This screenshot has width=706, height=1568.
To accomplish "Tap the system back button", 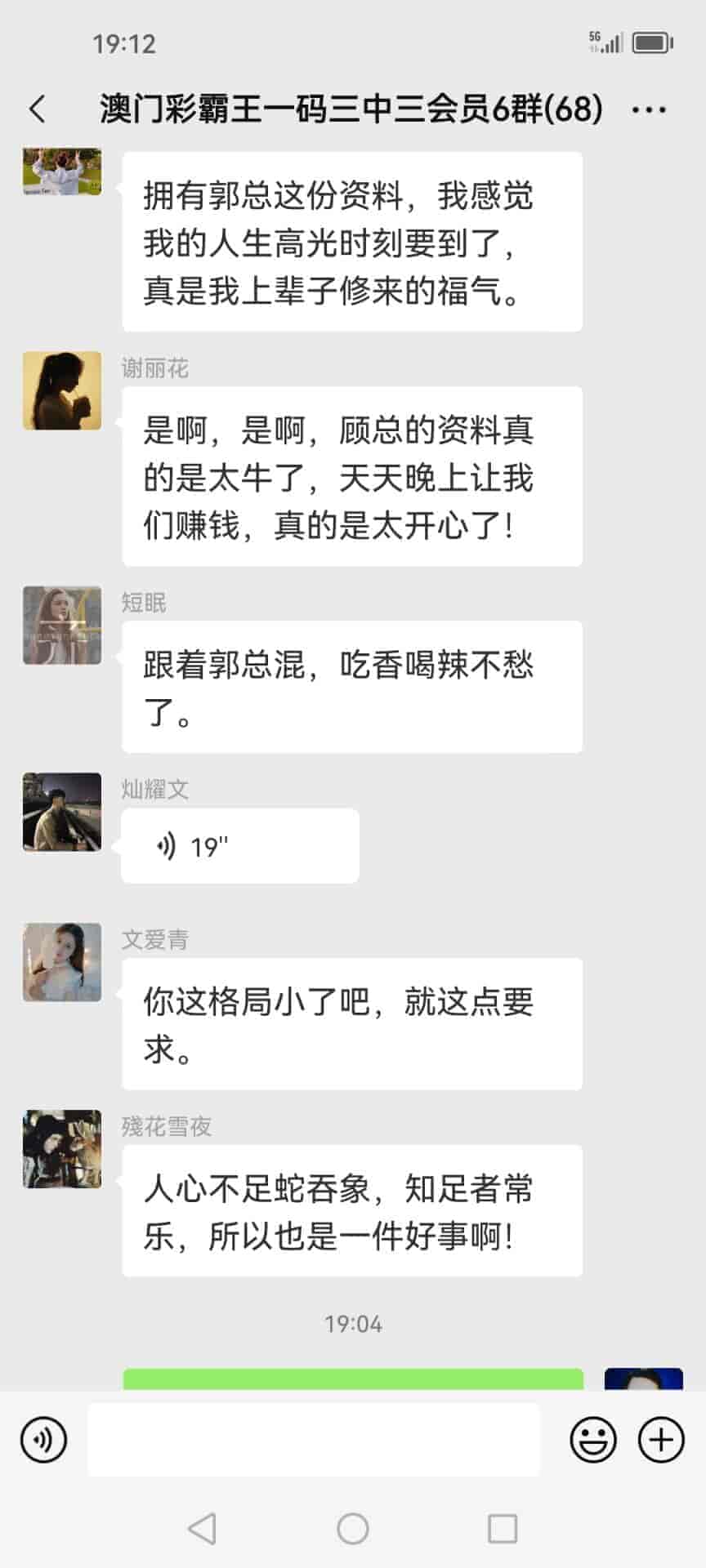I will pos(202,1529).
